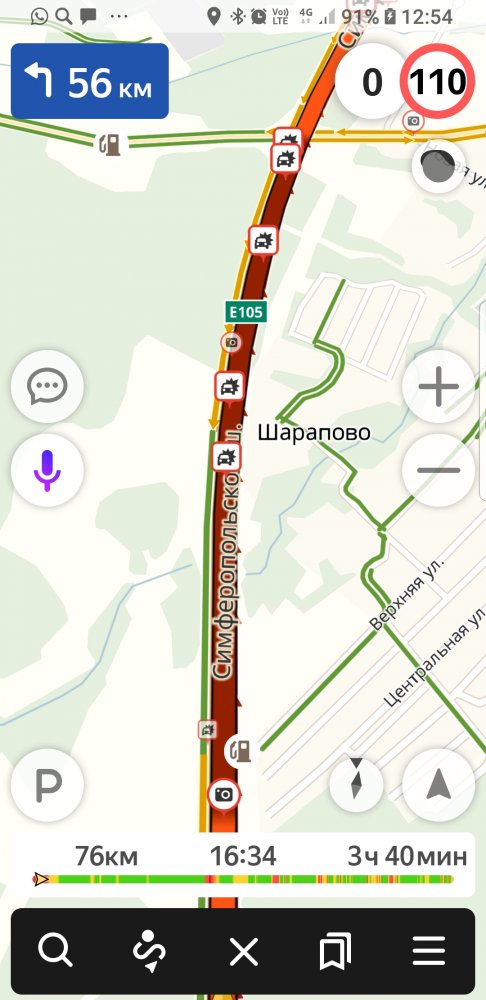Screen dimensions: 486x1000
Task: Open search in the bottom toolbar
Action: (x=56, y=951)
